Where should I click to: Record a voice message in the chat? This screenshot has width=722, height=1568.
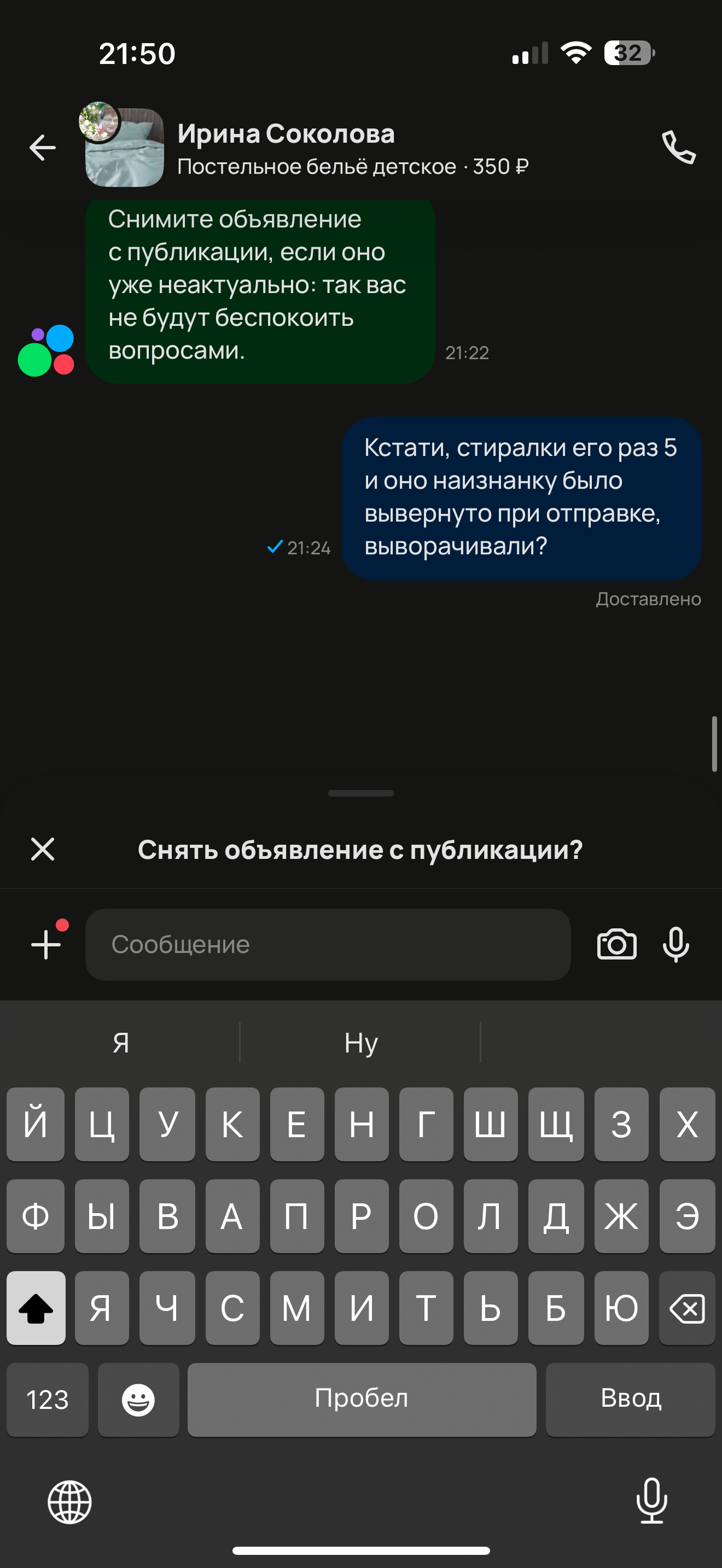click(676, 944)
